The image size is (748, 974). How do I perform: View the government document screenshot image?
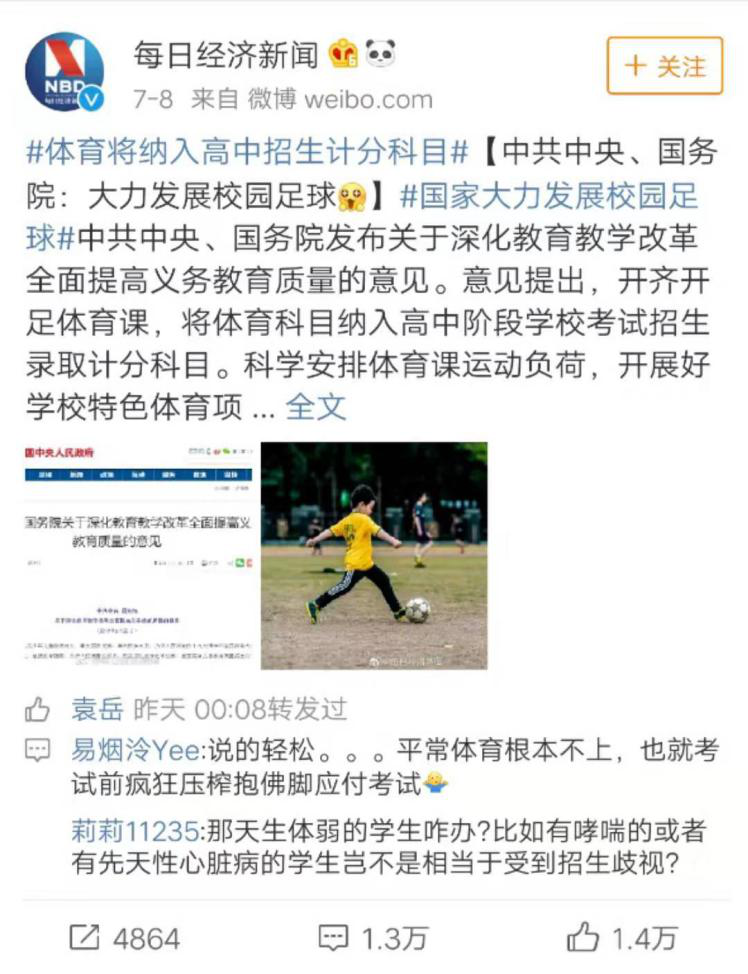[138, 555]
